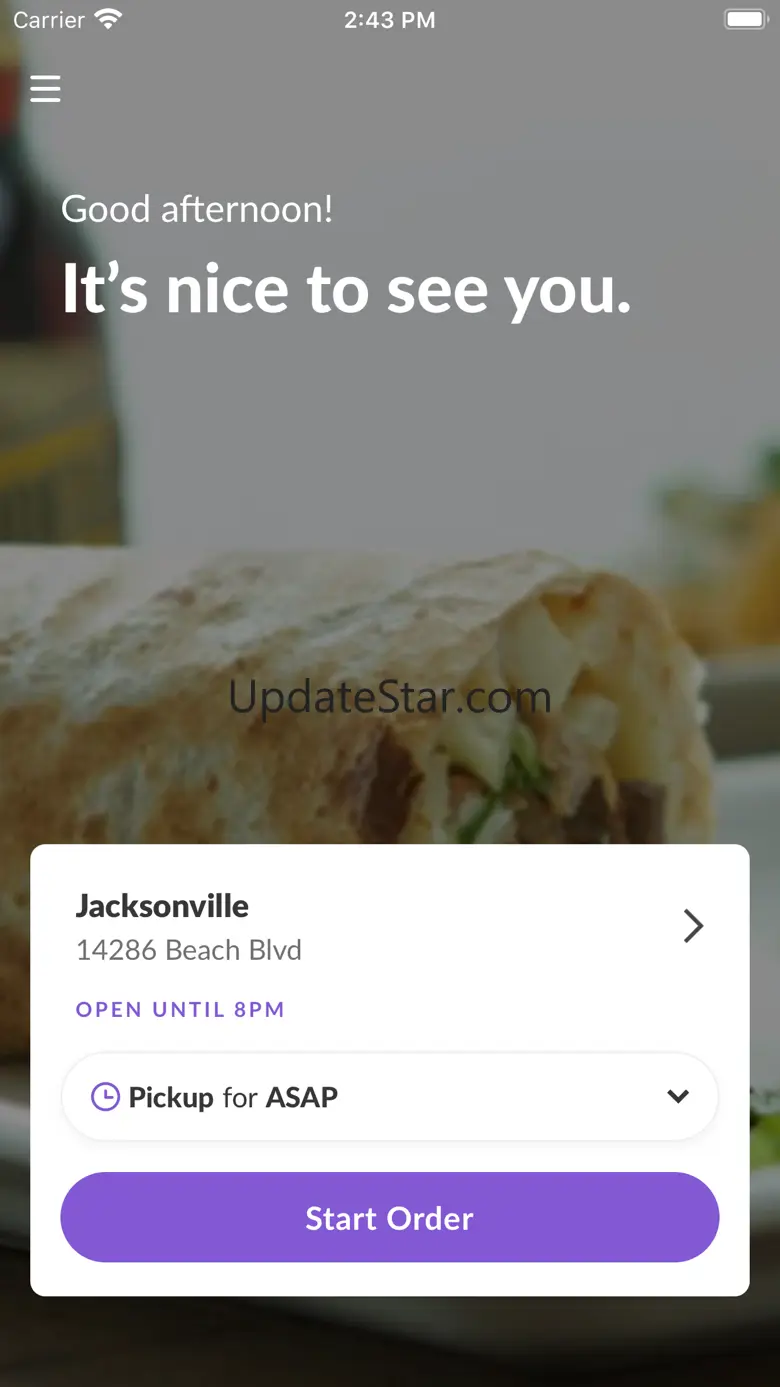The height and width of the screenshot is (1387, 780).
Task: Open the hamburger menu
Action: [45, 89]
